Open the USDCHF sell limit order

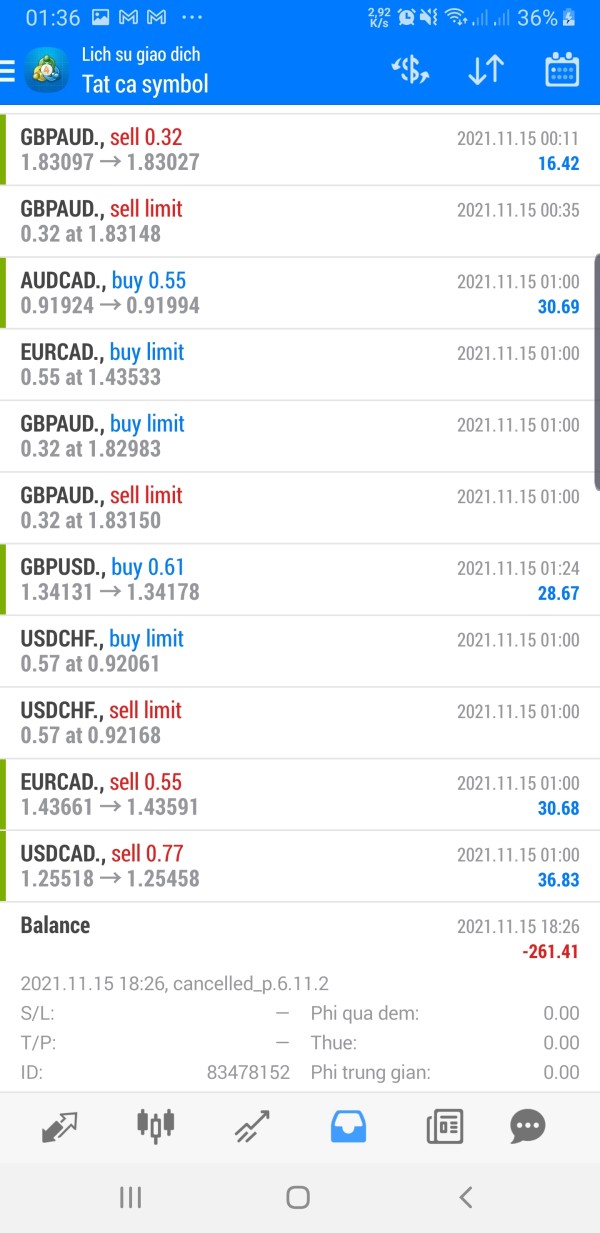coord(300,723)
